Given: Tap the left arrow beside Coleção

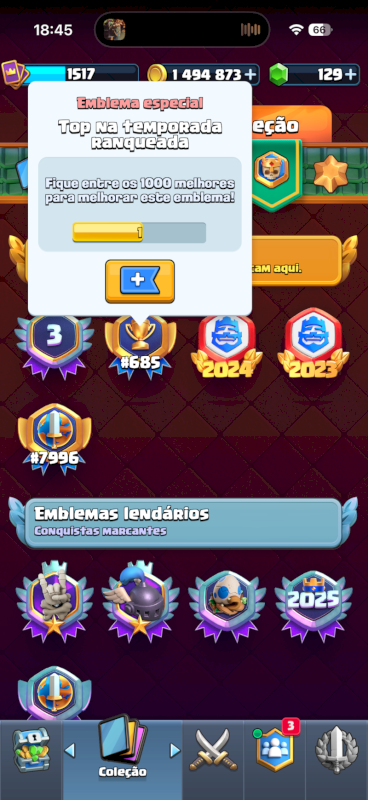Looking at the screenshot, I should pyautogui.click(x=69, y=750).
